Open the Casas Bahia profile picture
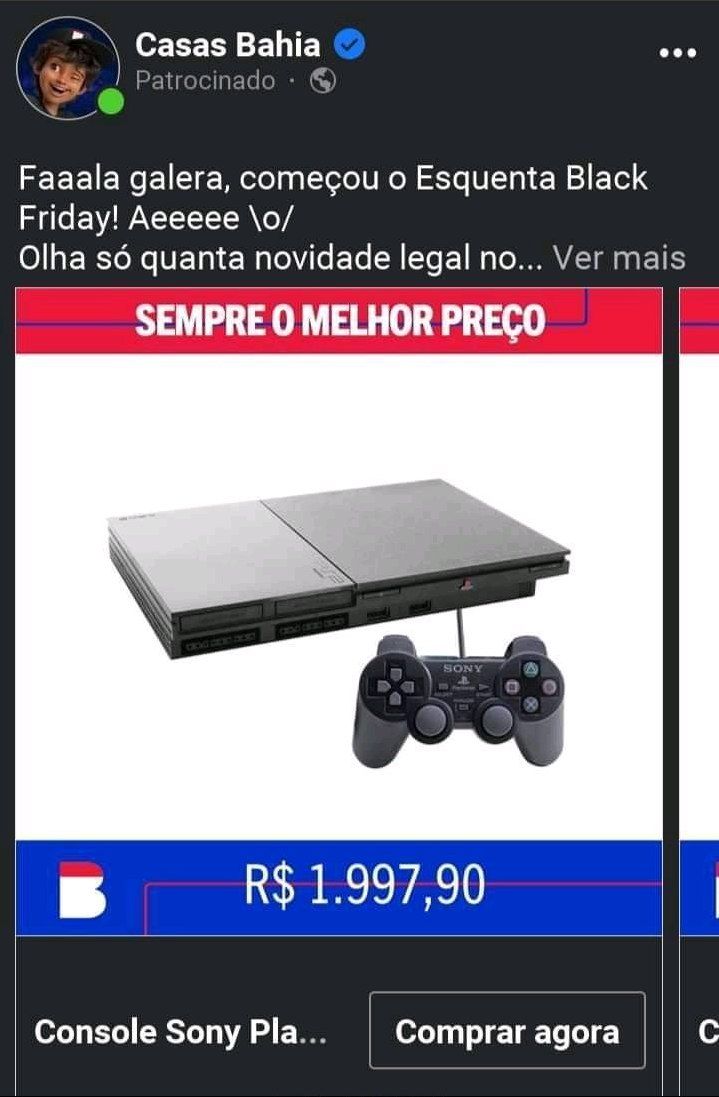Screen dimensions: 719x1097 67,67
